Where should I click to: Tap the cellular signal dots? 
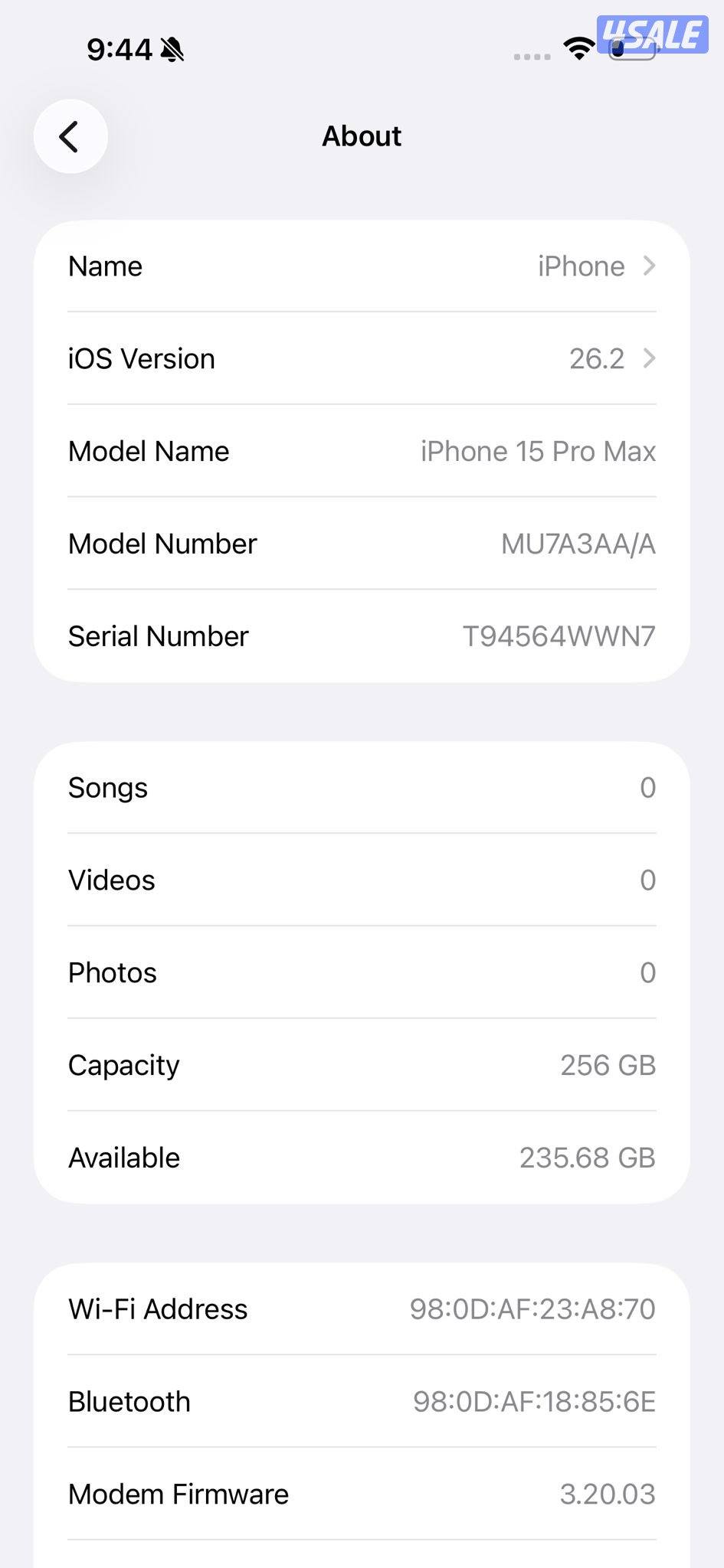(530, 56)
